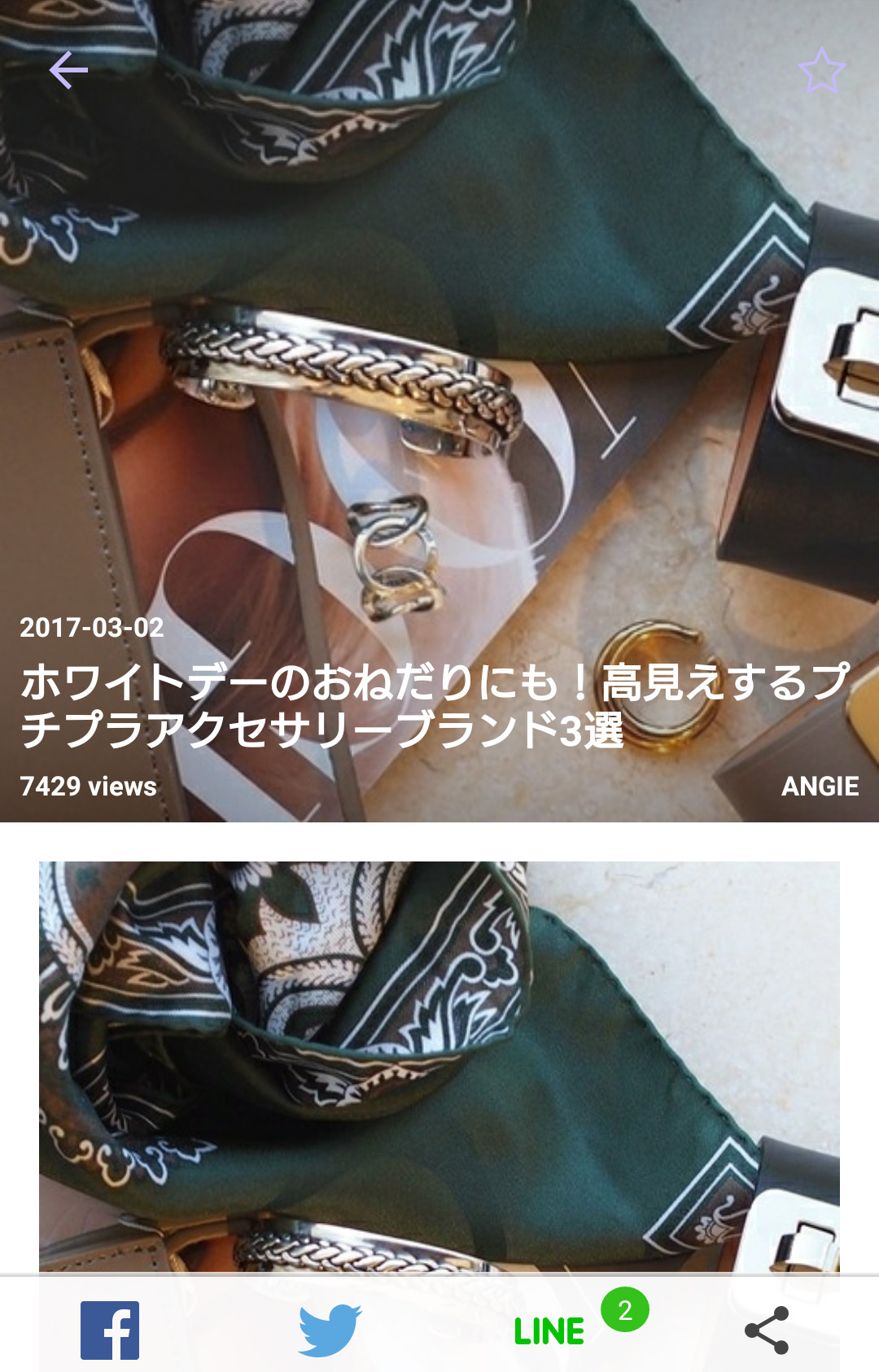The width and height of the screenshot is (879, 1372).
Task: Favorite this article with the star
Action: coord(821,71)
